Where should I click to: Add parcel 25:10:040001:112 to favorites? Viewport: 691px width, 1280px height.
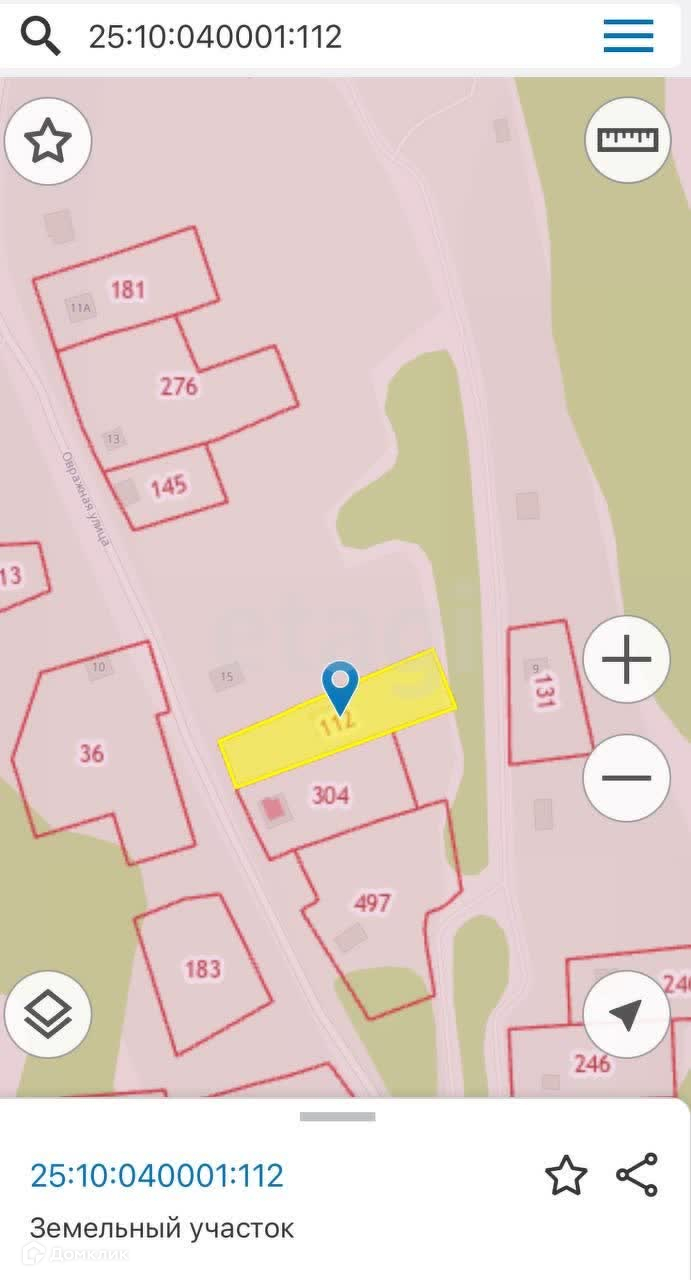click(x=566, y=1175)
